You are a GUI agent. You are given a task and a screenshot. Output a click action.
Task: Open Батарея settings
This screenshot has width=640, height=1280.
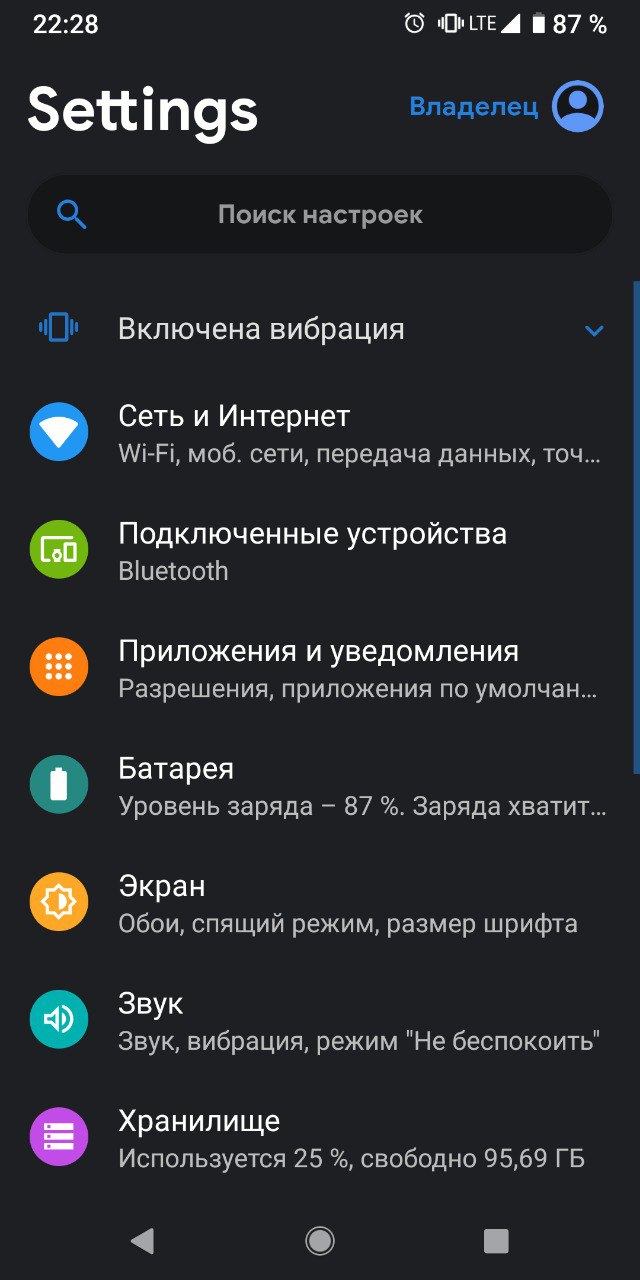[x=320, y=786]
